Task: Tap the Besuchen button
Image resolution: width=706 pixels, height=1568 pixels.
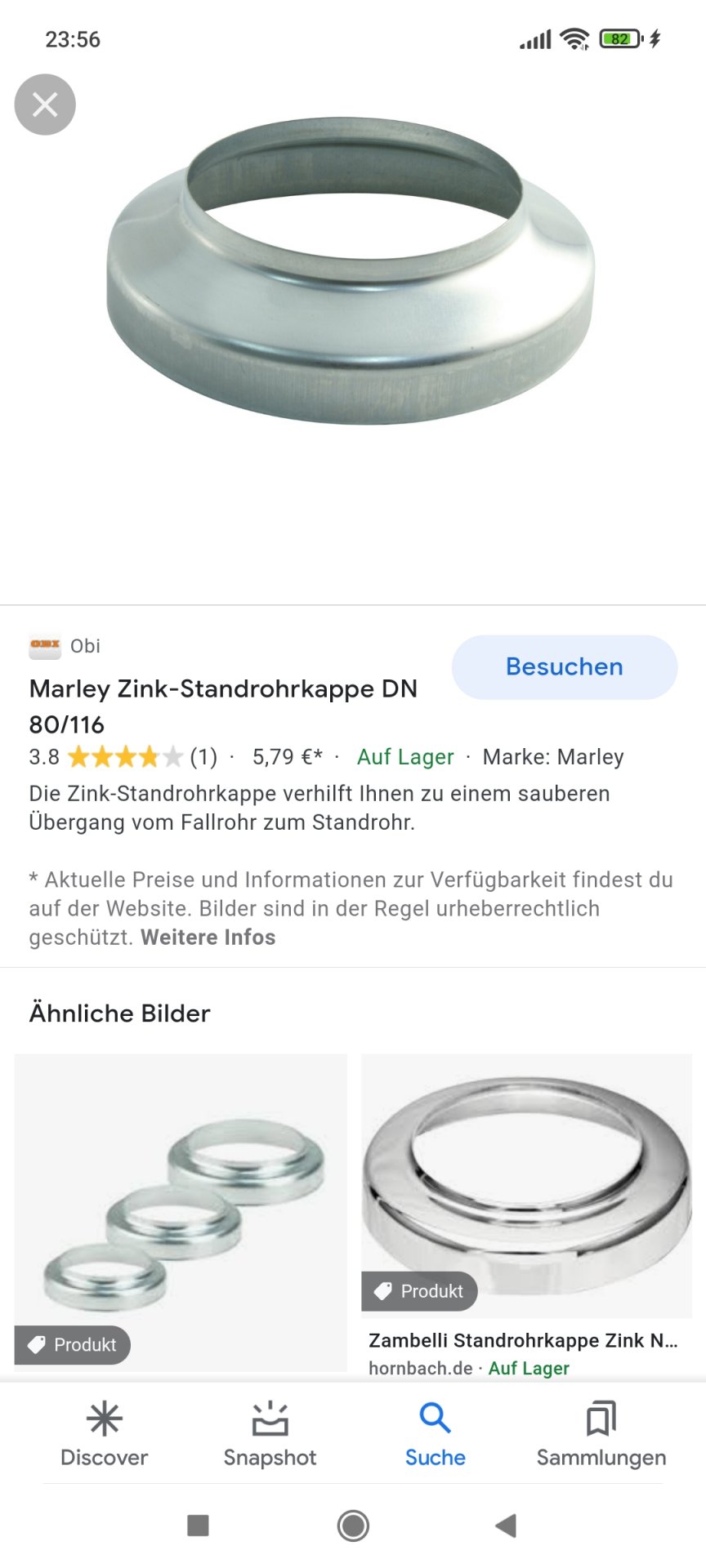Action: [x=564, y=667]
